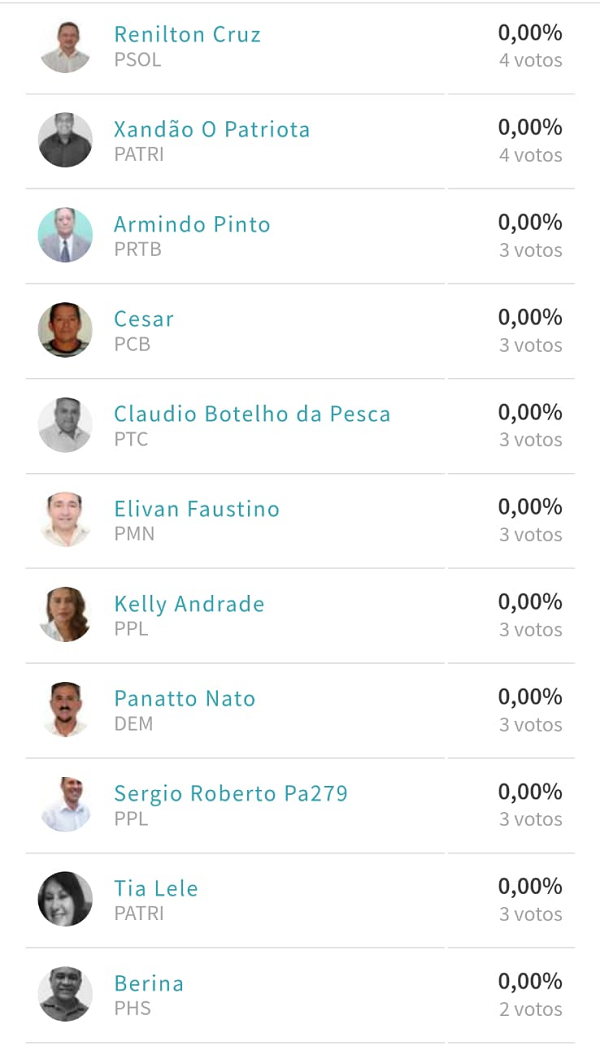View Tia Lele's candidate page
This screenshot has height=1046, width=600.
click(x=156, y=889)
